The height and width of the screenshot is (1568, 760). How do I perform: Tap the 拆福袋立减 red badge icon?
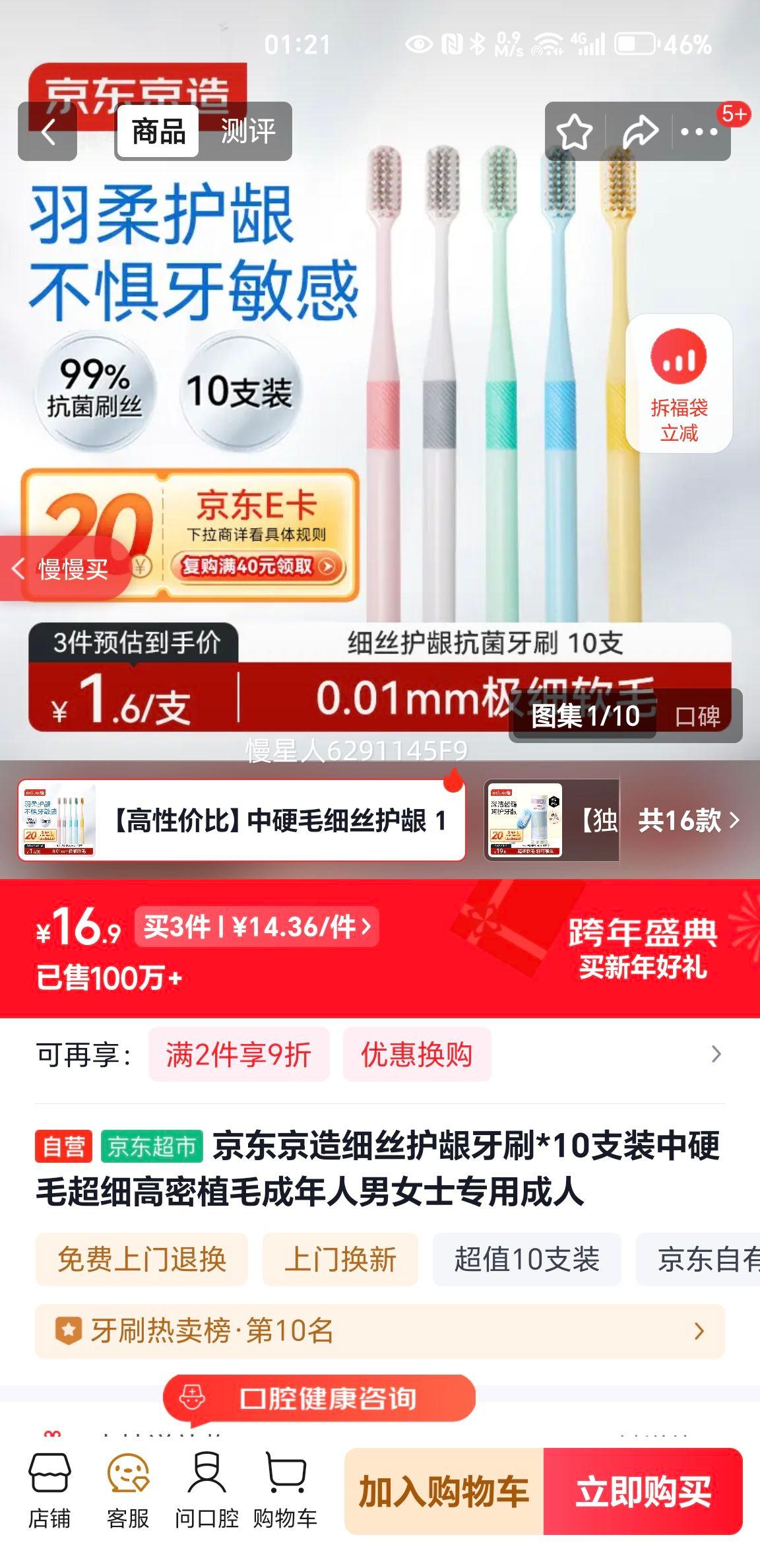(680, 360)
